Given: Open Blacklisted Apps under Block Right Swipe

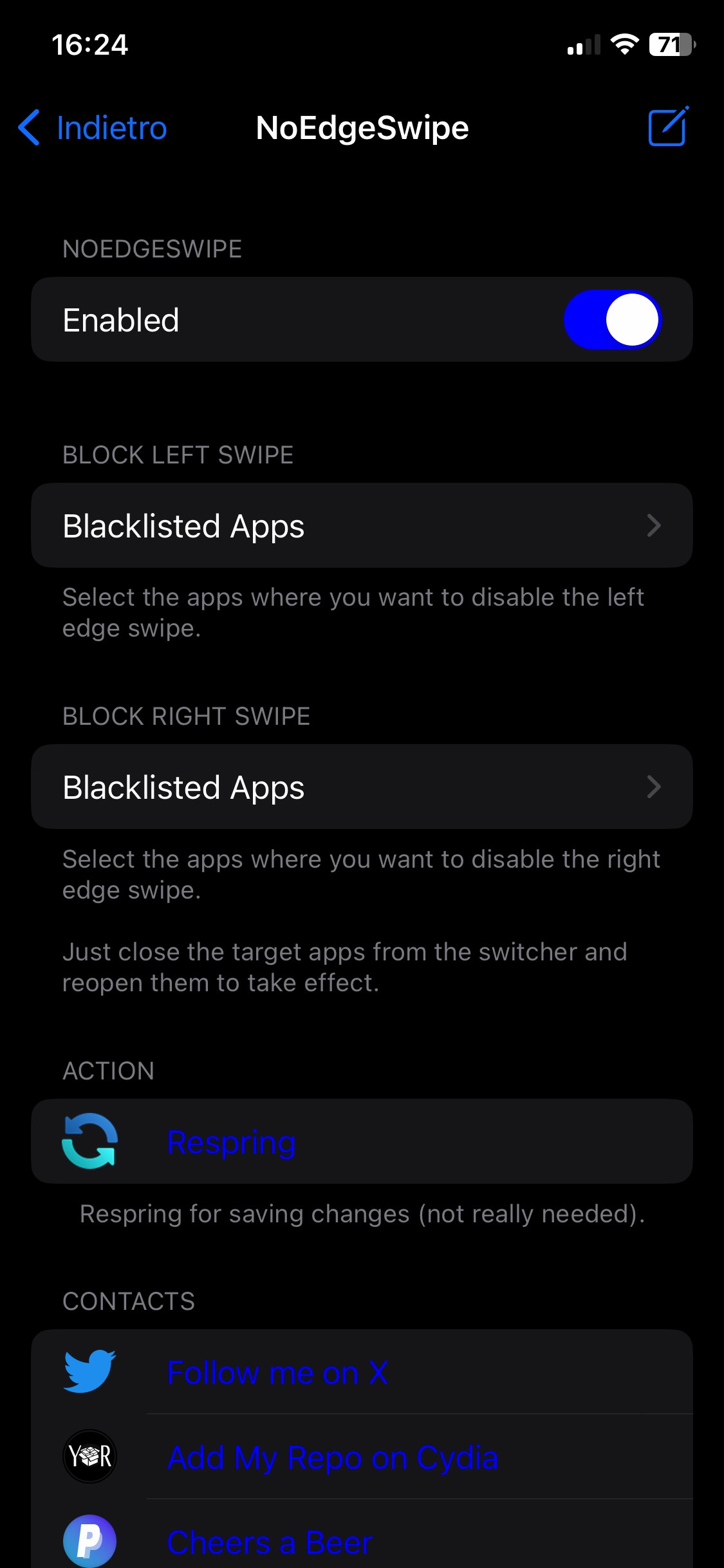Looking at the screenshot, I should point(362,787).
